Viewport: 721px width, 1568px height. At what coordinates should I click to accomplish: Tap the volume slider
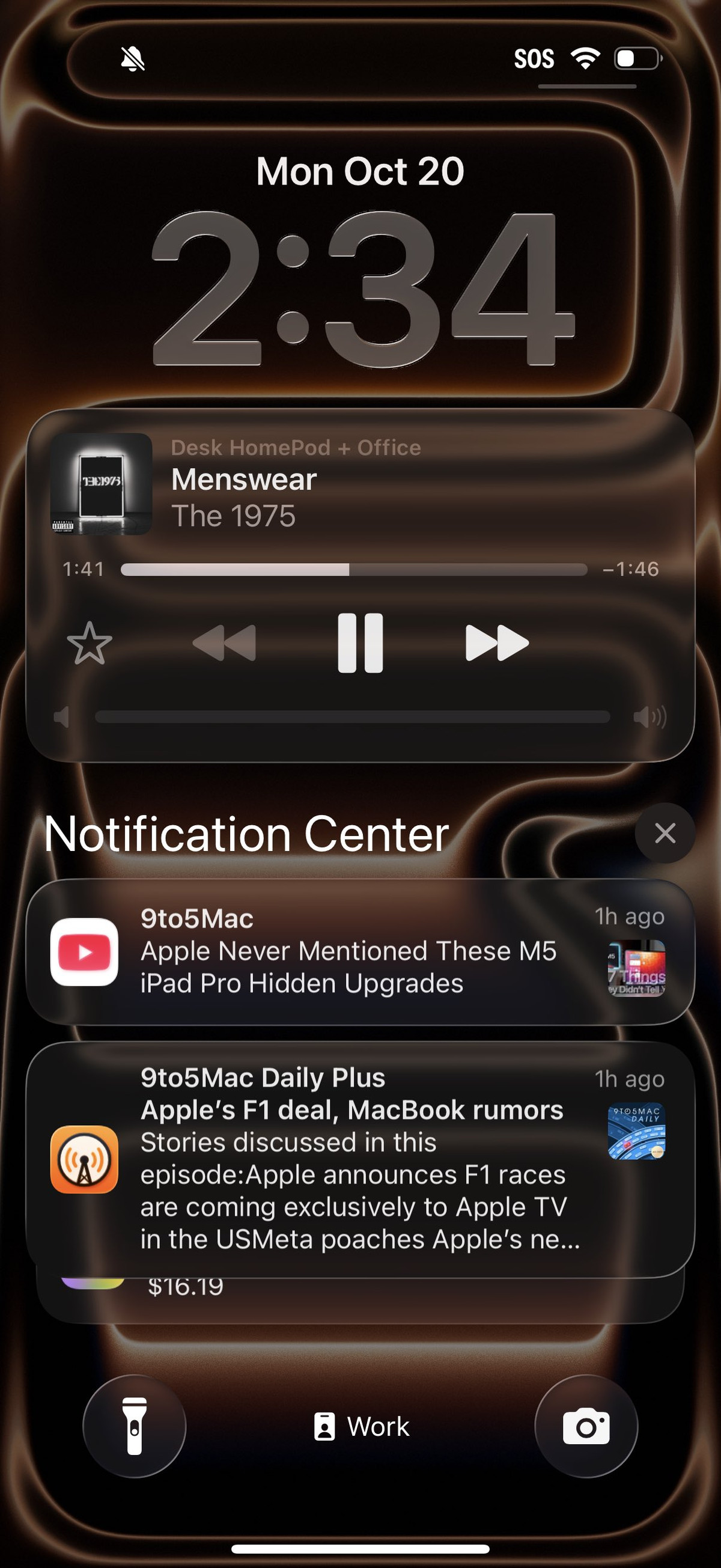coord(352,717)
